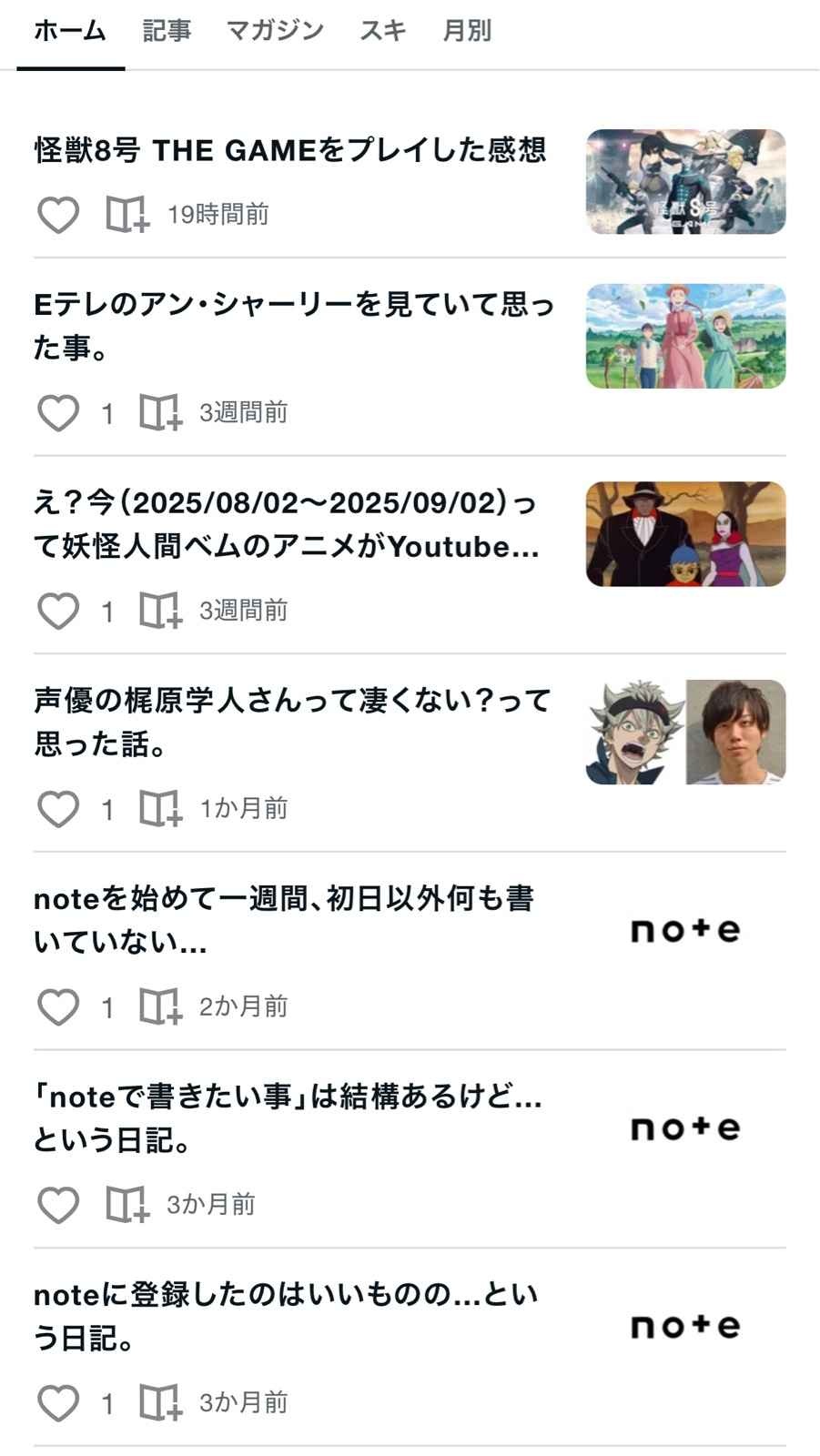Open the 妖怪人間ベム anime article

pyautogui.click(x=287, y=523)
